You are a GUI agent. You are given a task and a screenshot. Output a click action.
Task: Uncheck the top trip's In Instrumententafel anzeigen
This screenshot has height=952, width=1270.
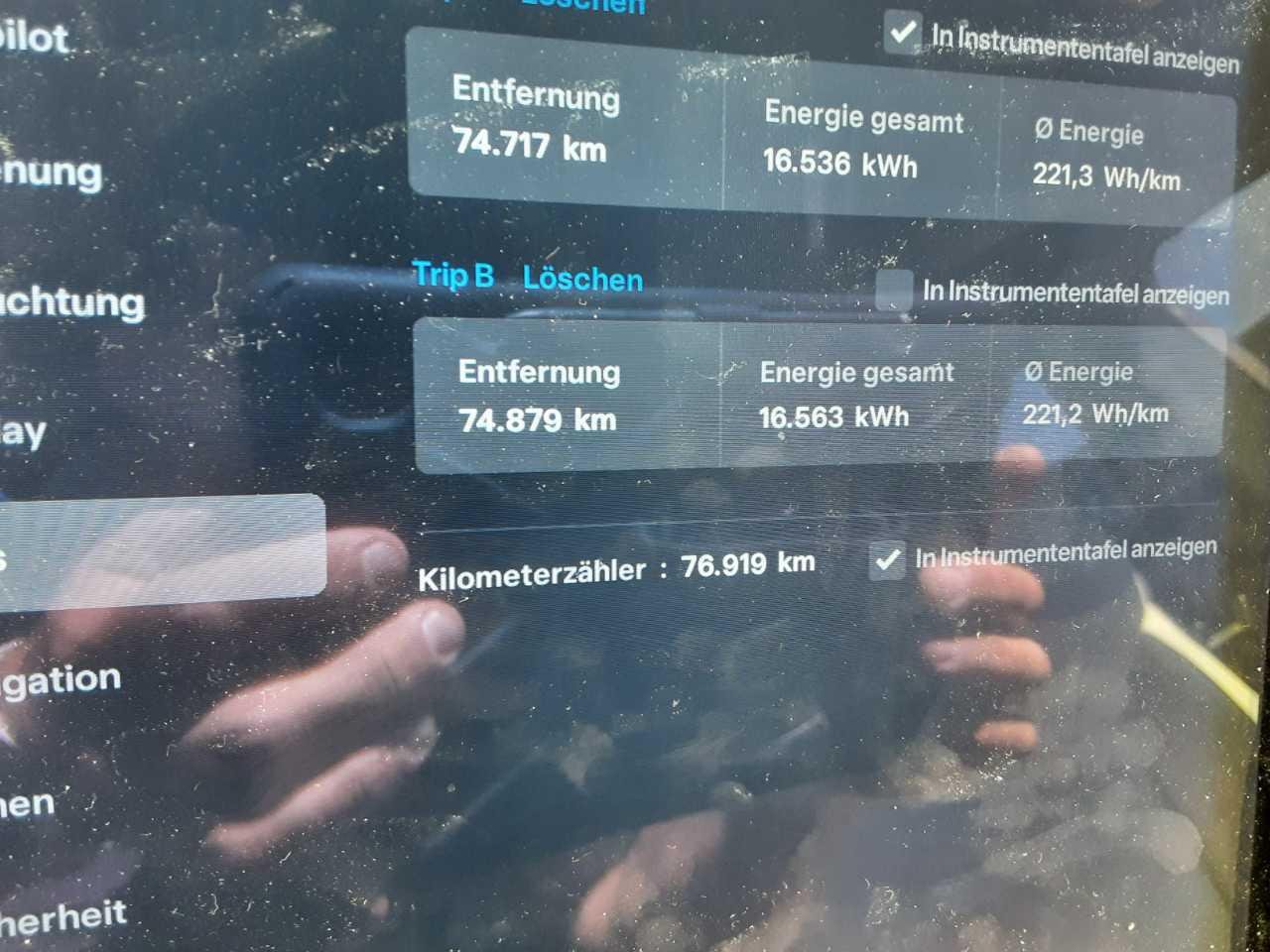click(902, 33)
